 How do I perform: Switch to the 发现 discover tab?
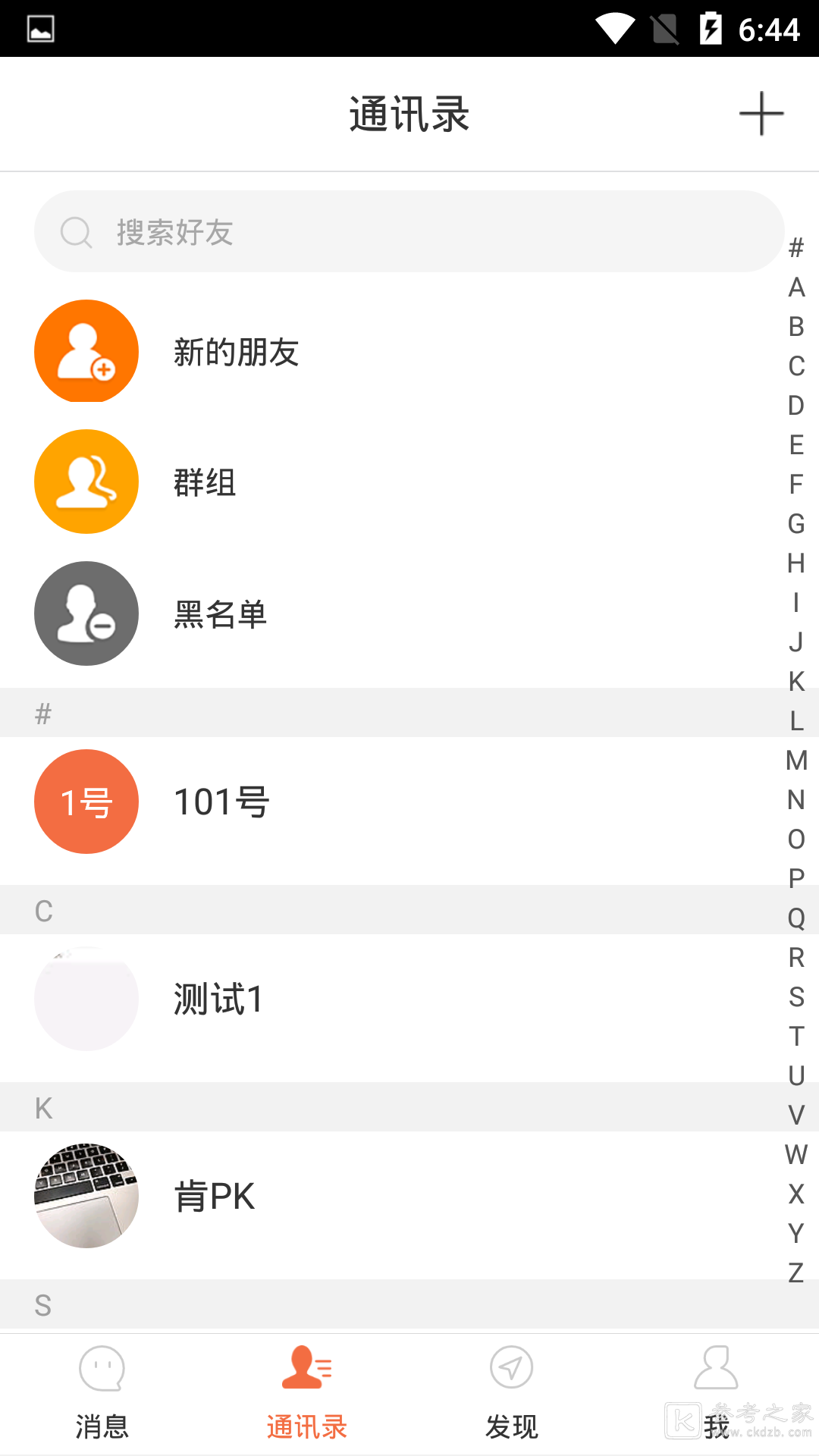coord(512,1394)
